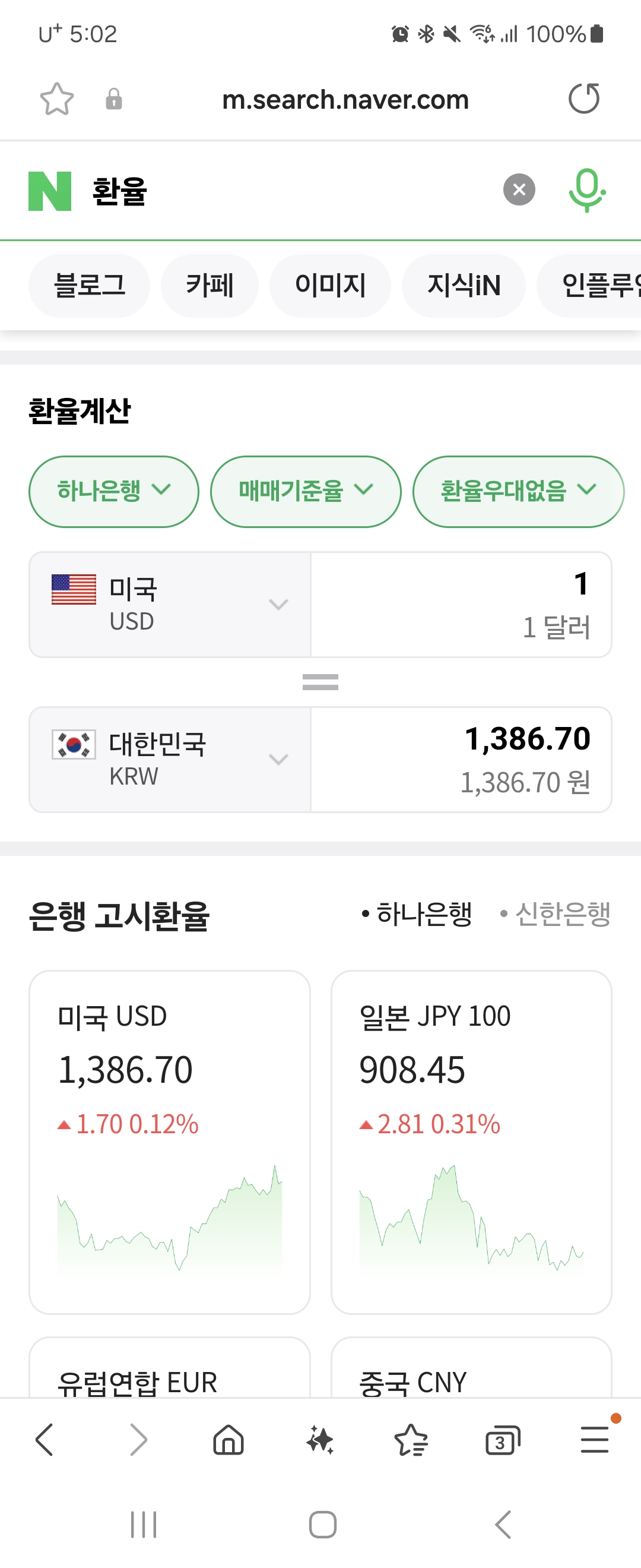Start voice search with the microphone
641x1568 pixels.
click(586, 190)
